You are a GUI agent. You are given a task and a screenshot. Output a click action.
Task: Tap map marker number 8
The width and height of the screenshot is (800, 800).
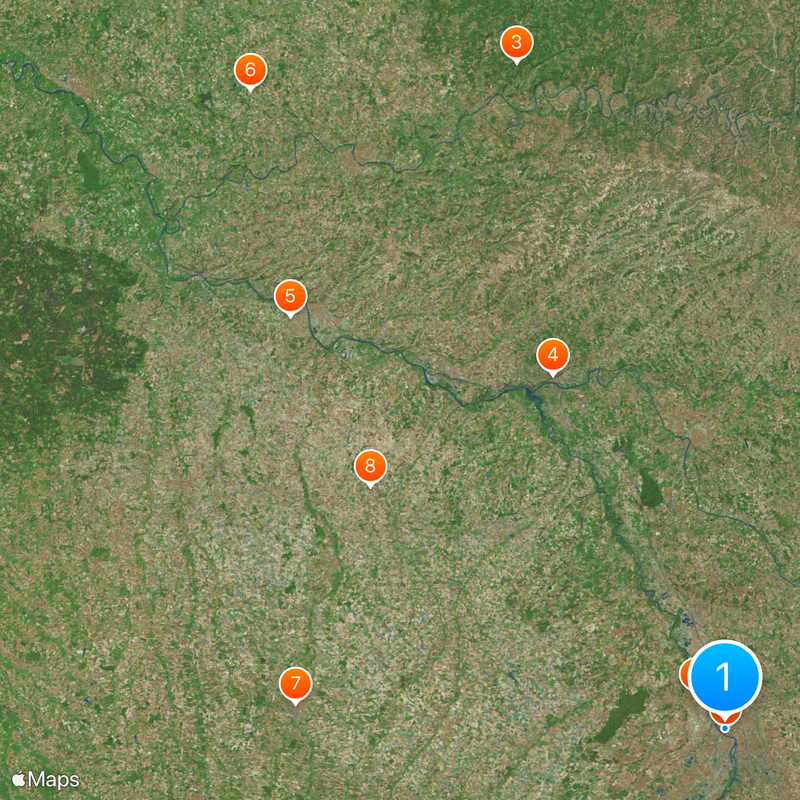(370, 465)
